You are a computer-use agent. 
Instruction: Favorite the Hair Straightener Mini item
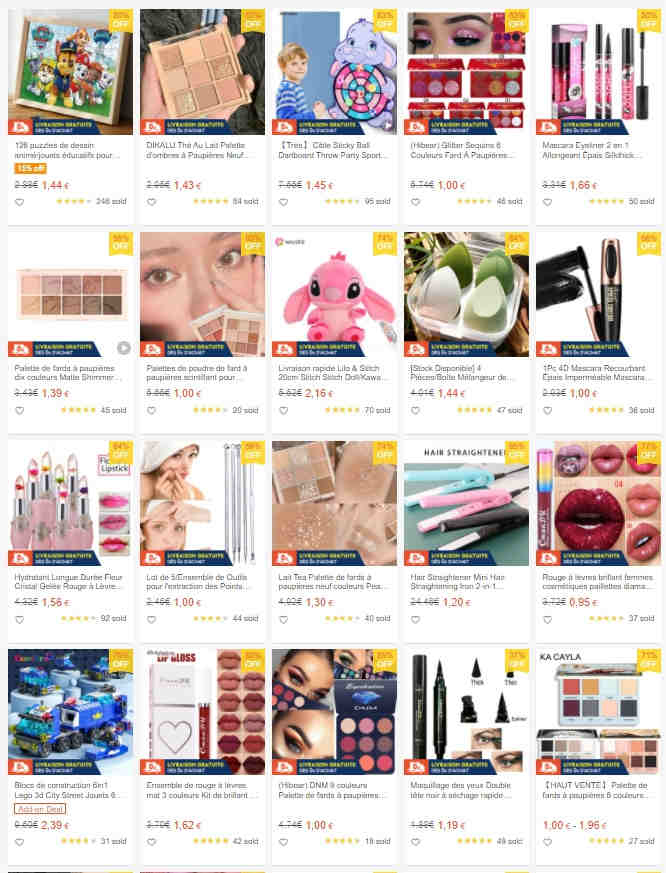[x=415, y=619]
